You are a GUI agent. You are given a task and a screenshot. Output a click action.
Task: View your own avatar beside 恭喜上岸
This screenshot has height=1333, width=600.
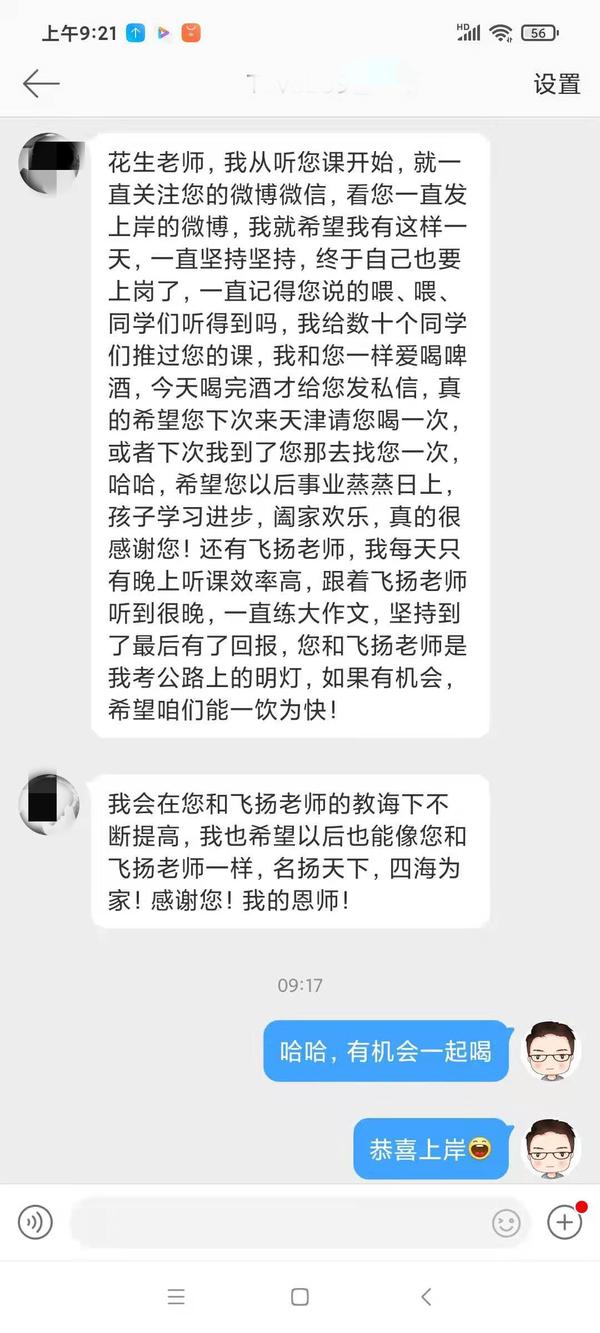click(553, 1148)
